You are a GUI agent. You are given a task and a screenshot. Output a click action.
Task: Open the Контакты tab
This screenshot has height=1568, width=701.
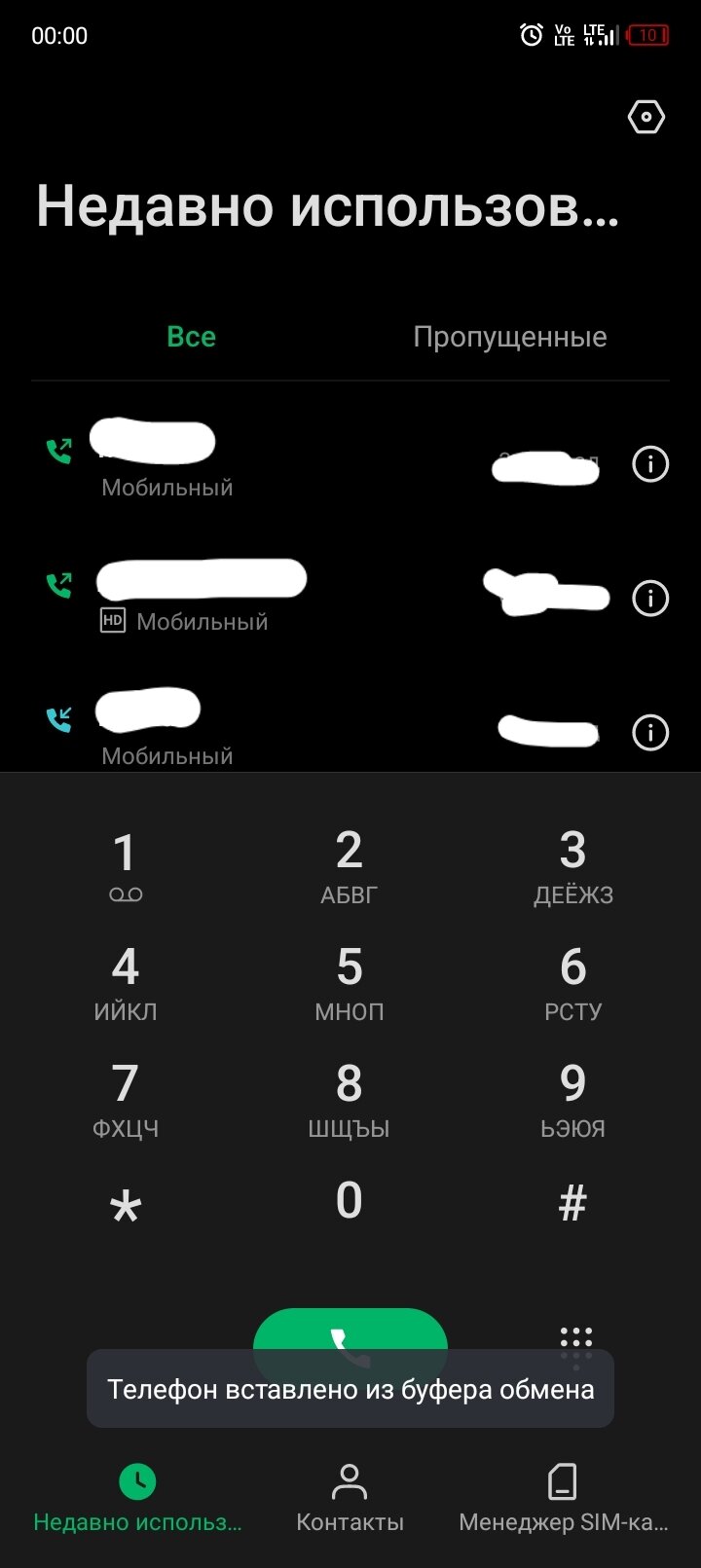point(350,1499)
